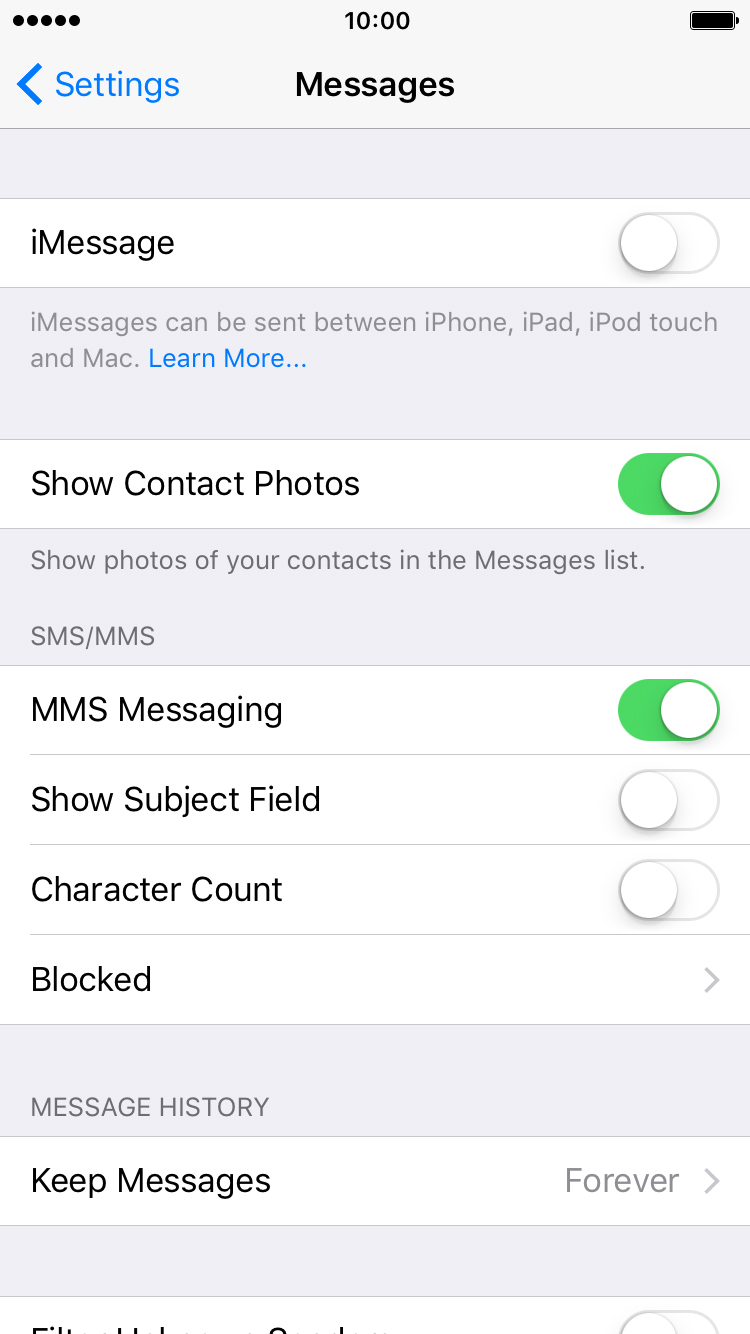Image resolution: width=750 pixels, height=1334 pixels.
Task: Turn on the iMessage switch
Action: 669,243
